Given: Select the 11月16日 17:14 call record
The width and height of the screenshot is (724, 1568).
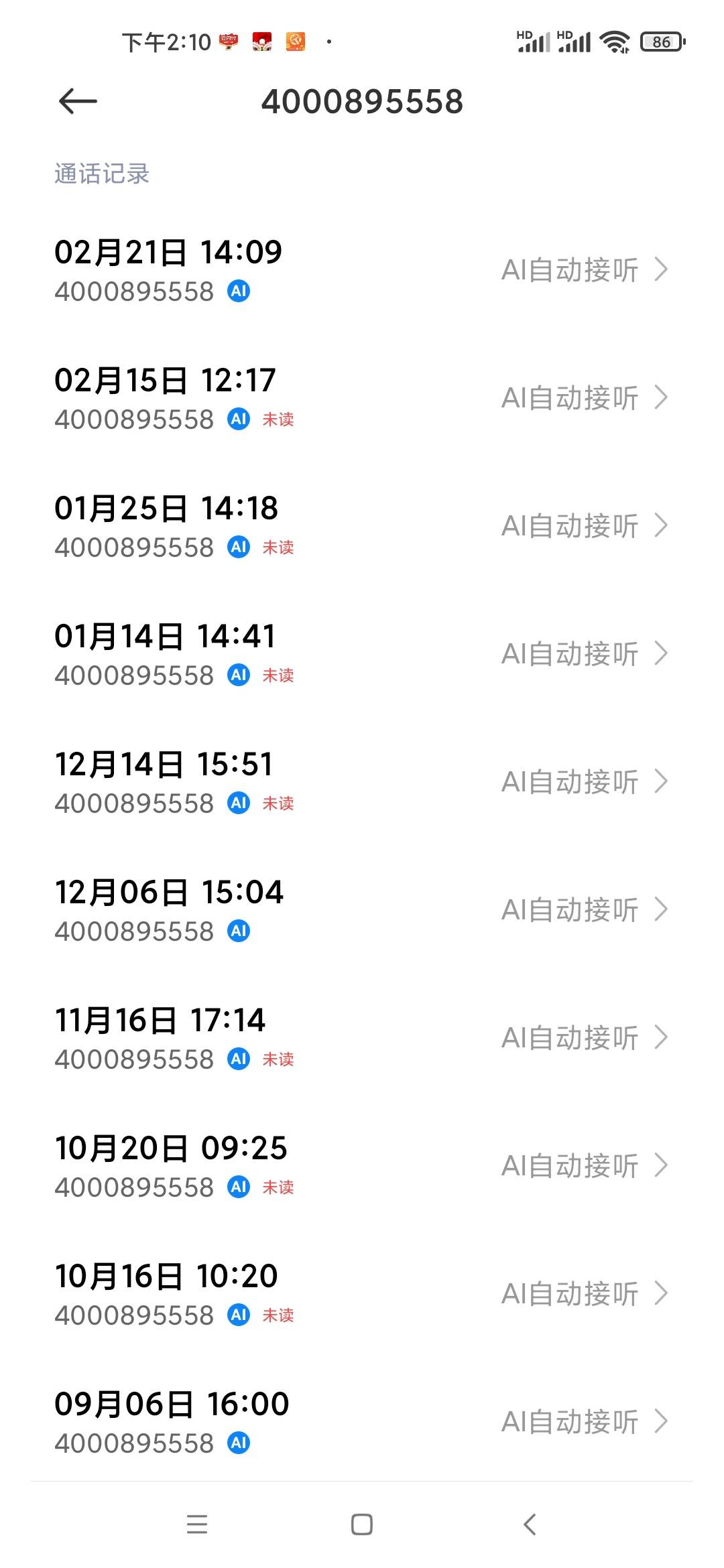Looking at the screenshot, I should [x=362, y=1038].
